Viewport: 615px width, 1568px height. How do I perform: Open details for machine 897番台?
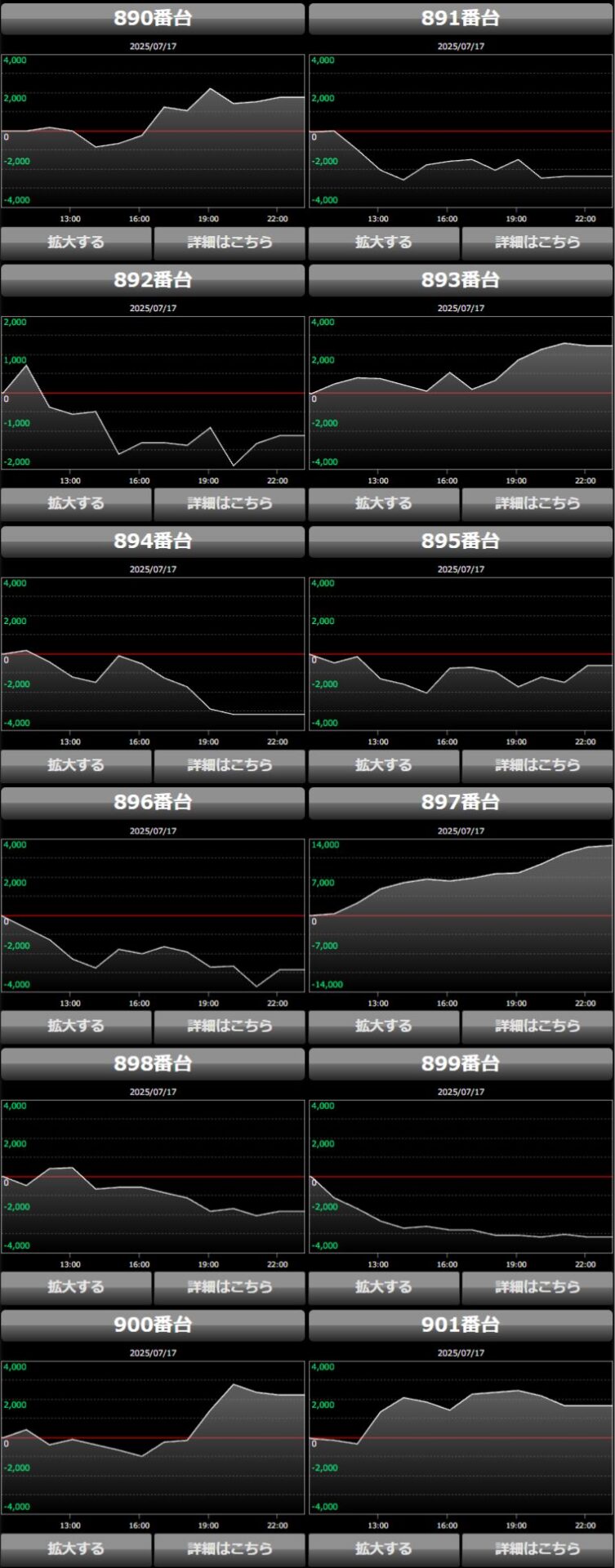click(537, 1026)
